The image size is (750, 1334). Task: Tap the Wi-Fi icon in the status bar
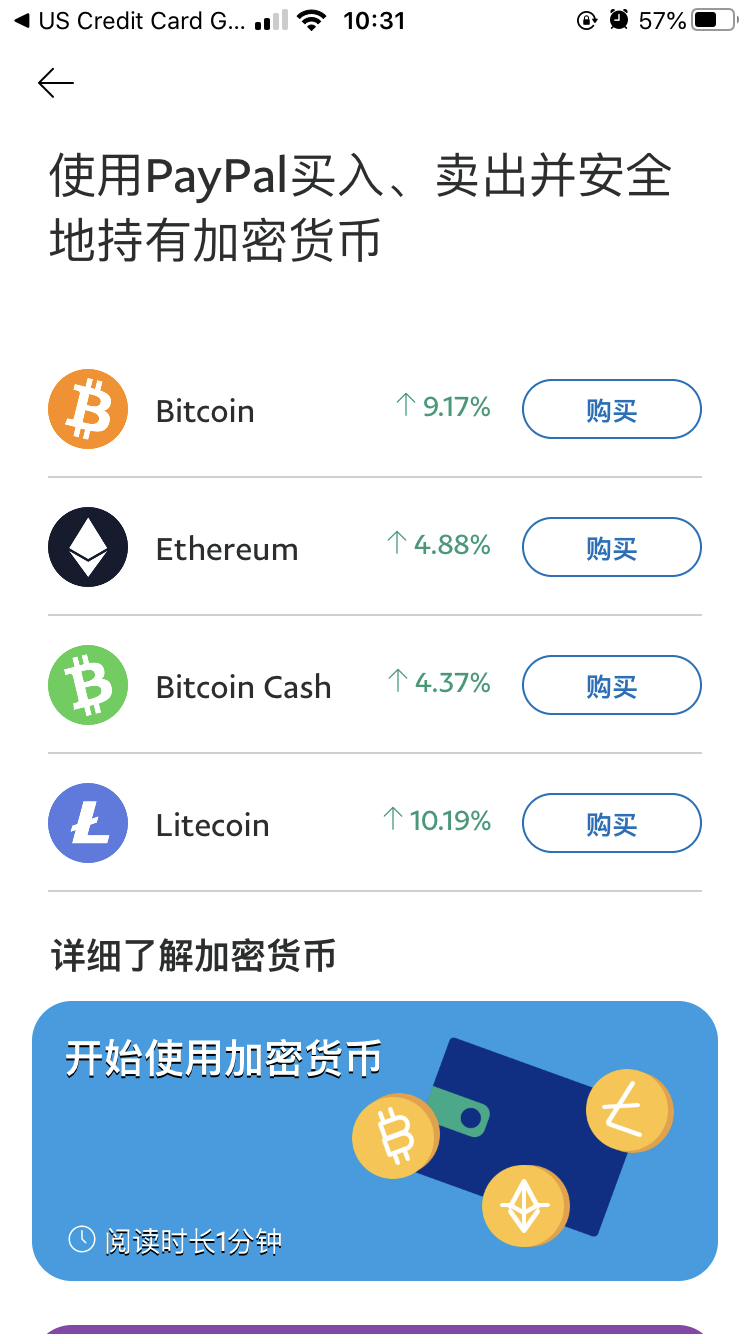tap(310, 19)
